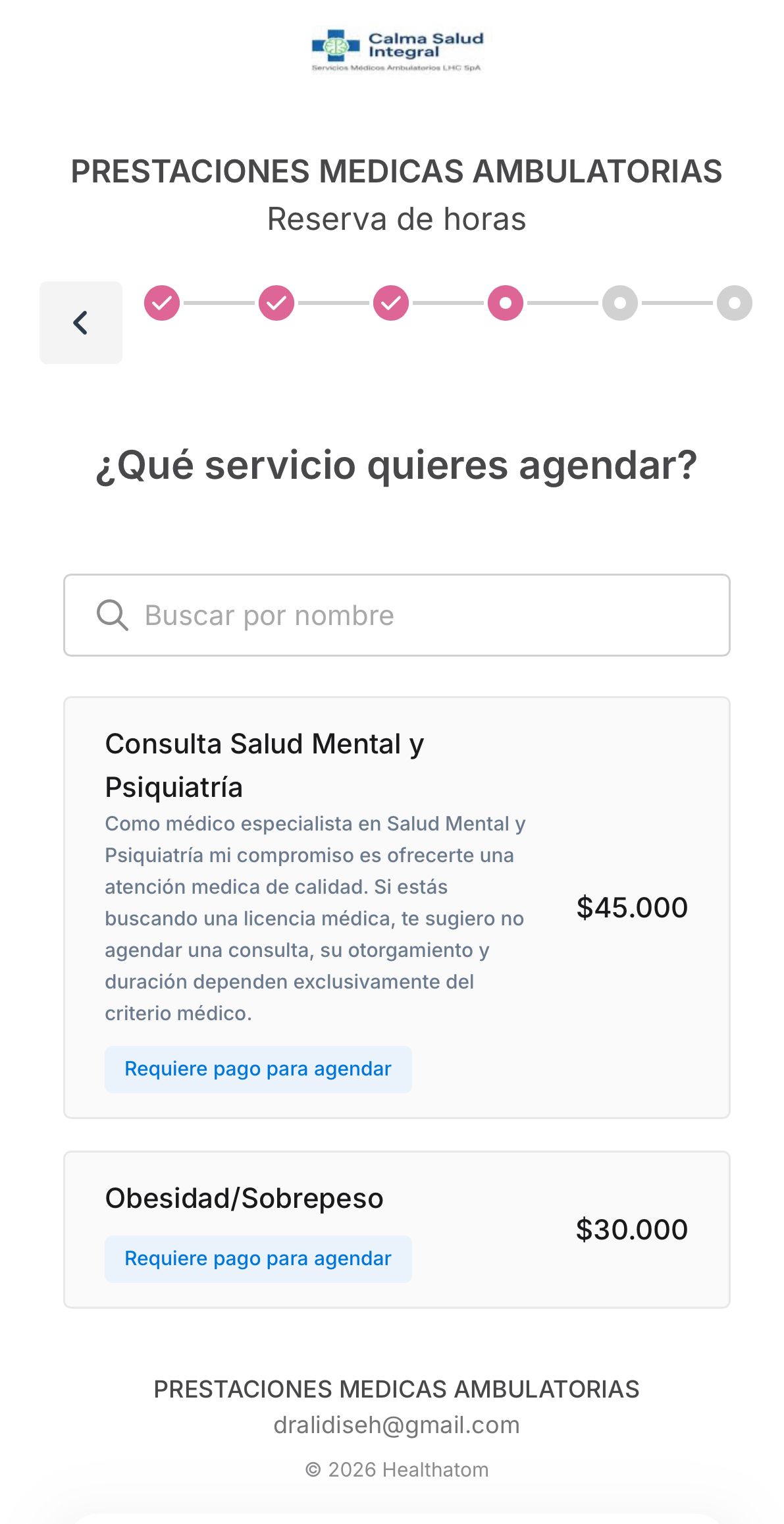Go back to the previous booking step
The width and height of the screenshot is (784, 1524).
tap(81, 323)
